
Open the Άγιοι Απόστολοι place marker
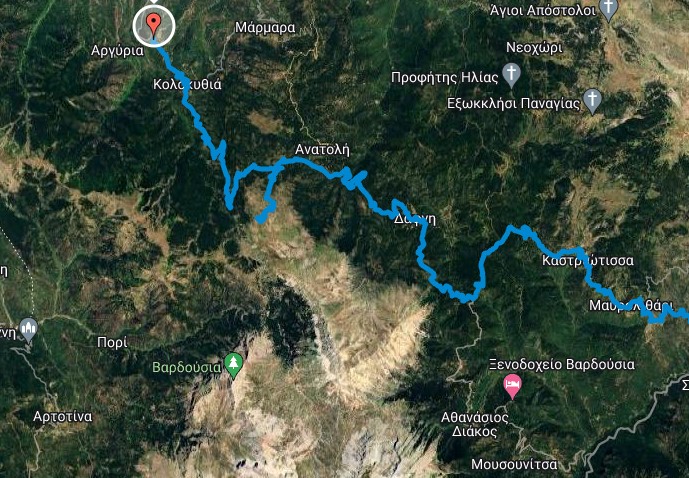pyautogui.click(x=612, y=10)
